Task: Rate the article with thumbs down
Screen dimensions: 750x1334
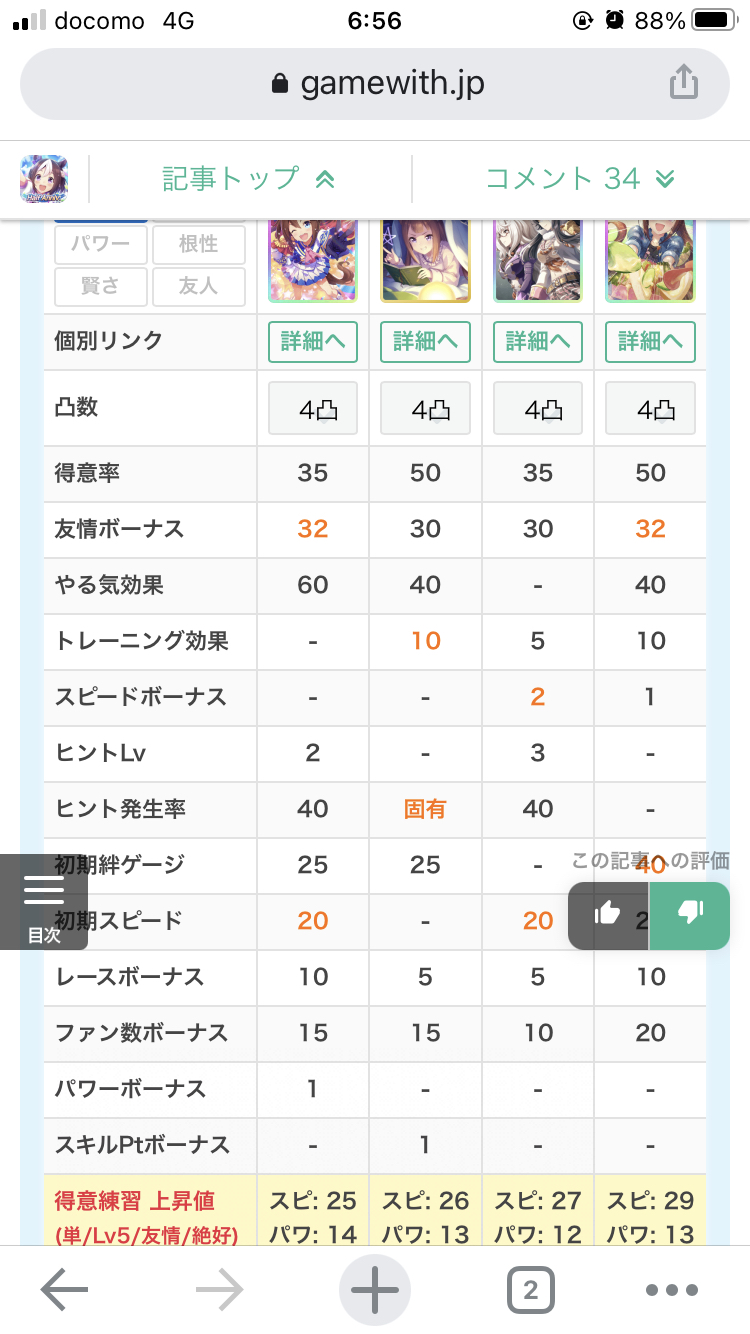Action: pos(690,912)
